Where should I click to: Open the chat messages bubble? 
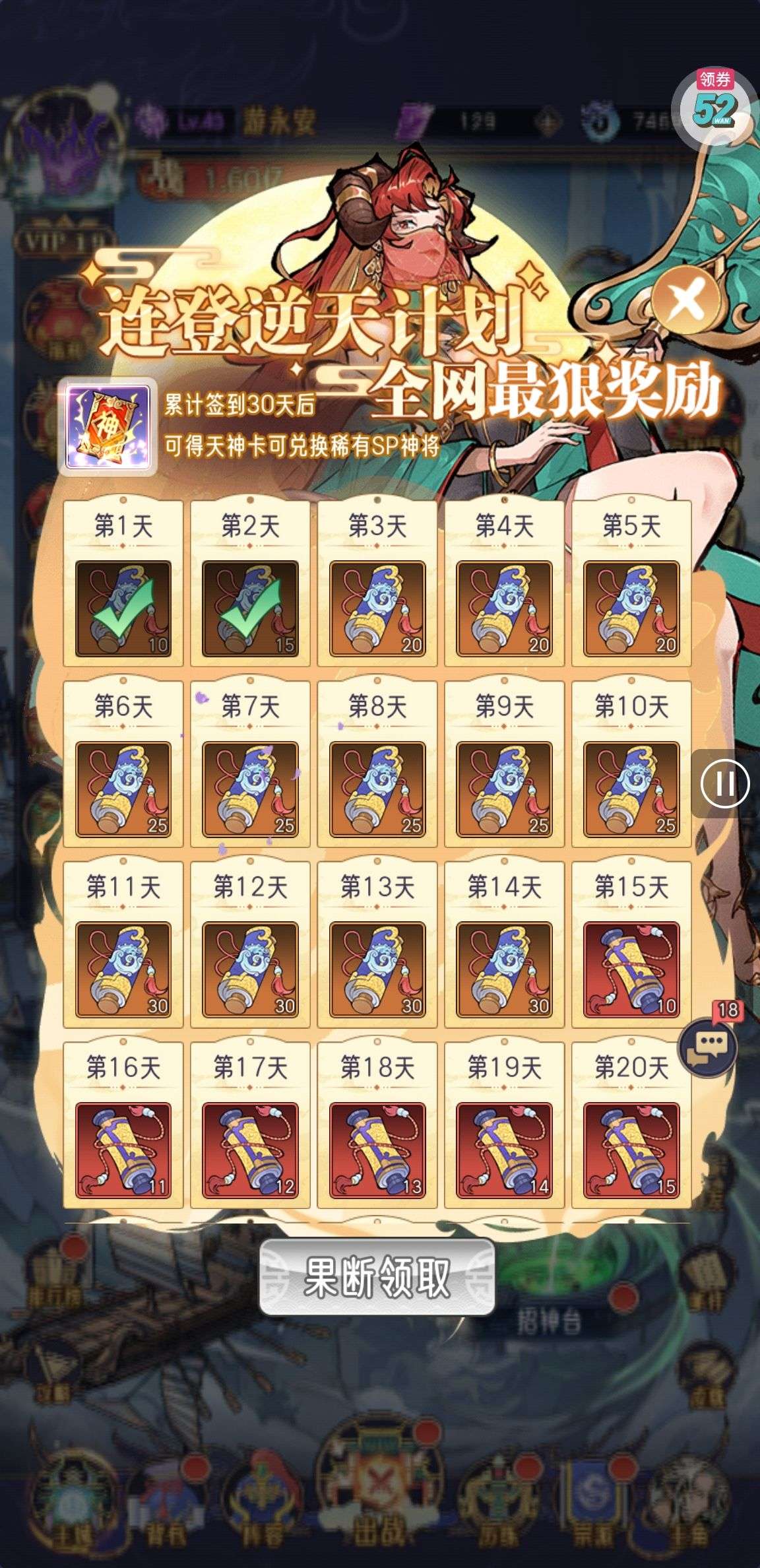point(708,1046)
